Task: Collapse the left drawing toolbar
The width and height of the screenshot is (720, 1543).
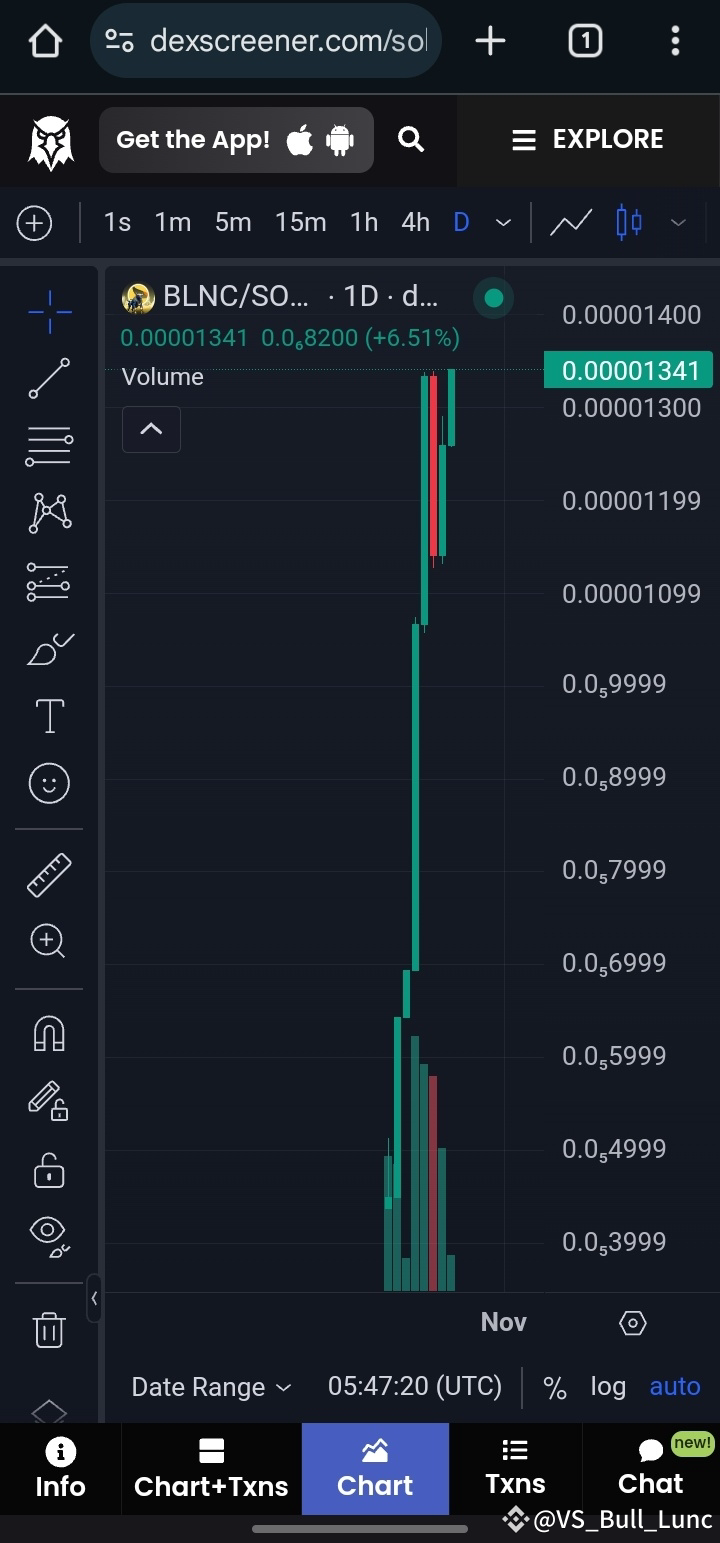Action: tap(95, 1298)
